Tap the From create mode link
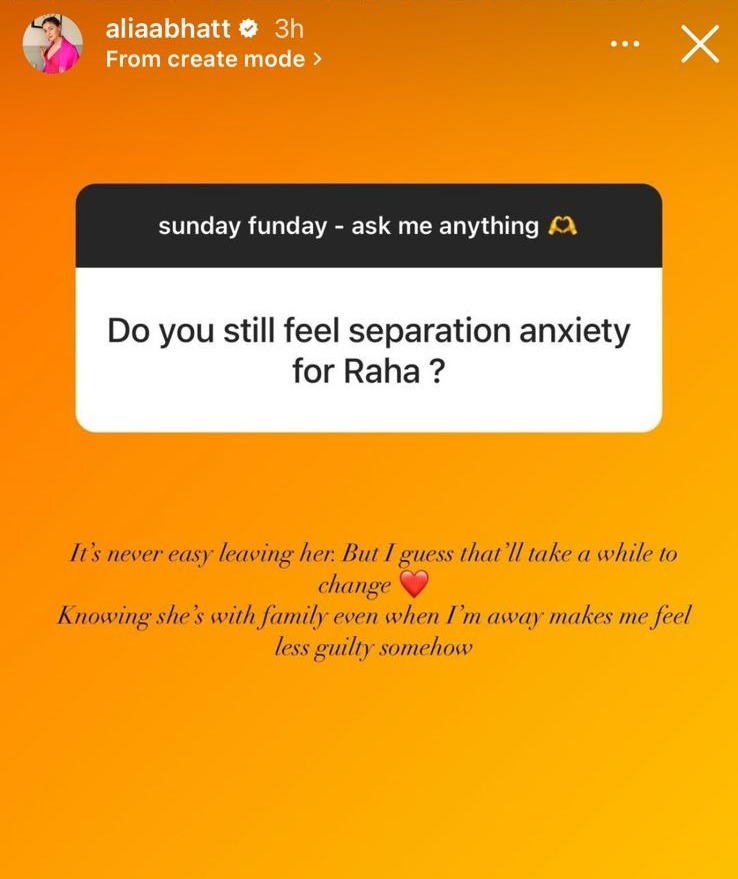 (213, 59)
